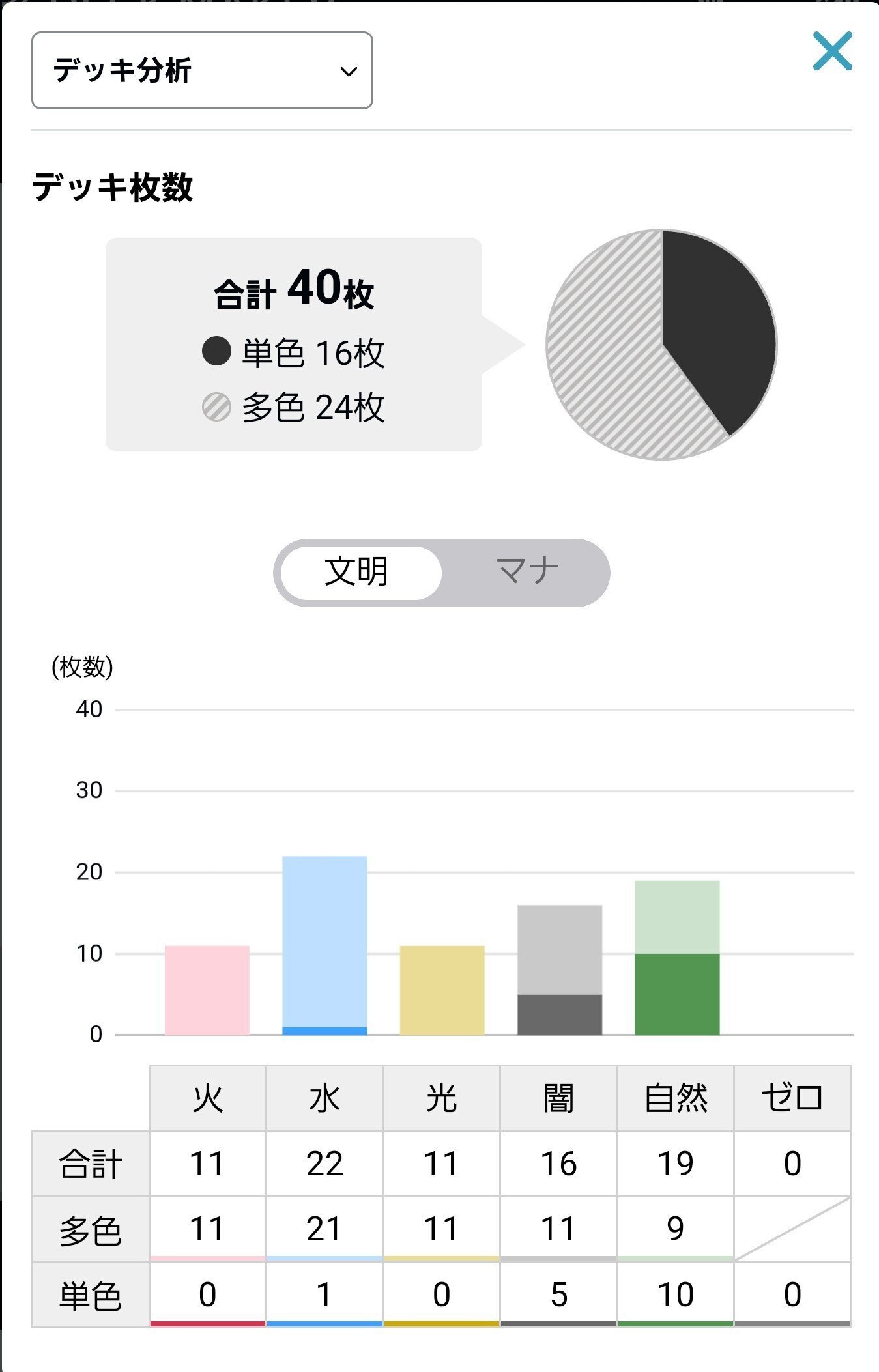Screen dimensions: 879x1372
Task: Switch to the マナ tab
Action: pos(526,572)
